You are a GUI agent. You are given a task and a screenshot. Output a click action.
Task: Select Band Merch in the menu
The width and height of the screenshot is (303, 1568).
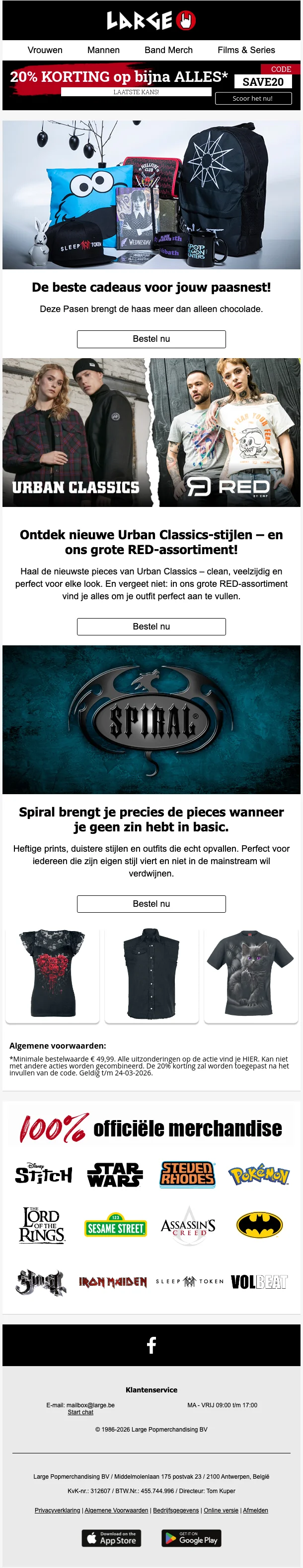click(168, 50)
